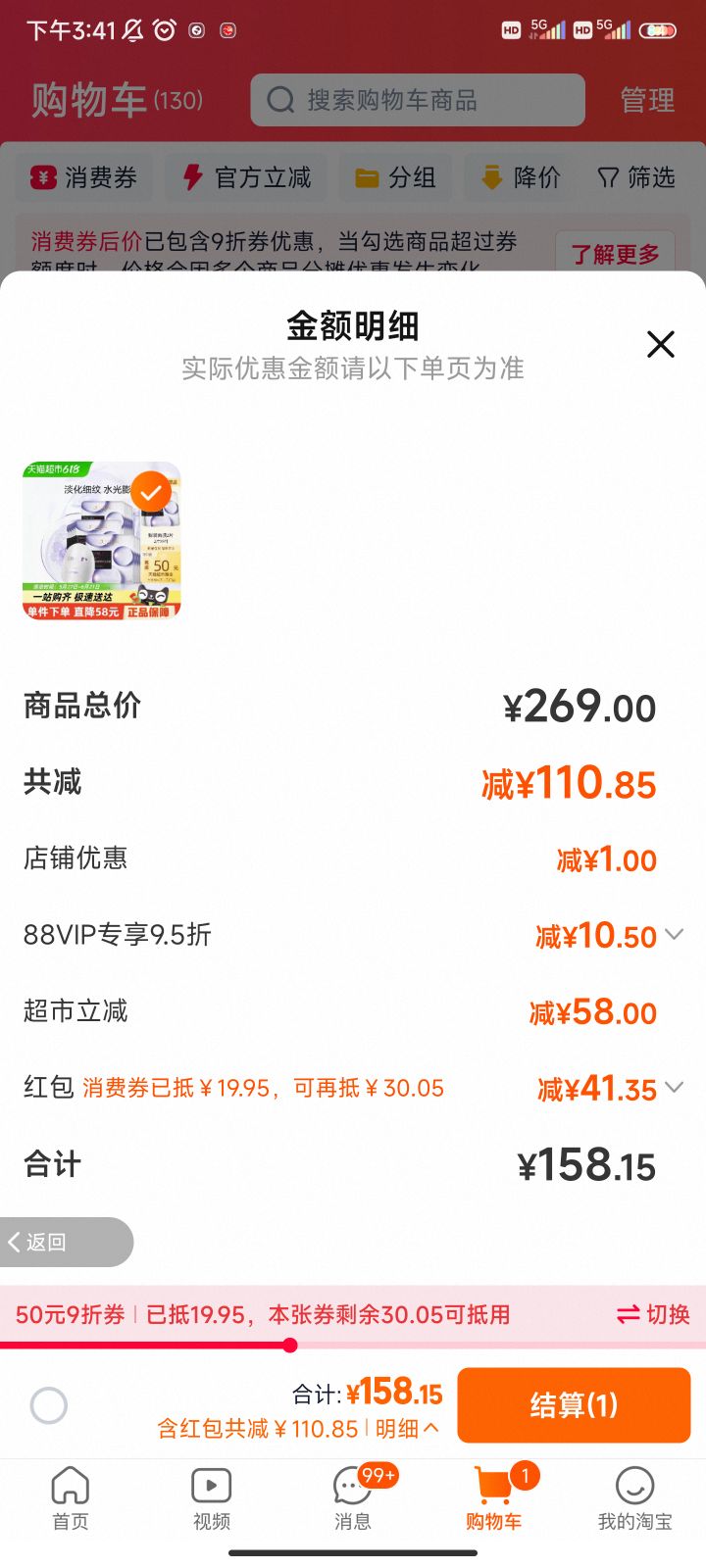Collapse the 明细 breakdown toggle
706x1568 pixels.
407,1429
